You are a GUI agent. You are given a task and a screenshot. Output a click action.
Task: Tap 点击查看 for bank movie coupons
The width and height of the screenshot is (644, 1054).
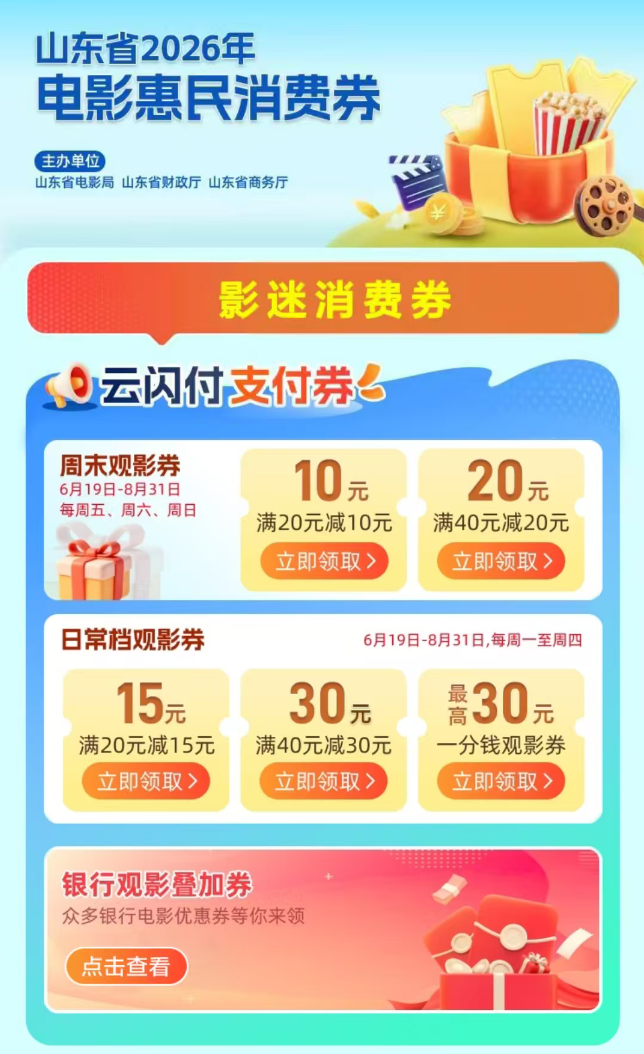(126, 967)
